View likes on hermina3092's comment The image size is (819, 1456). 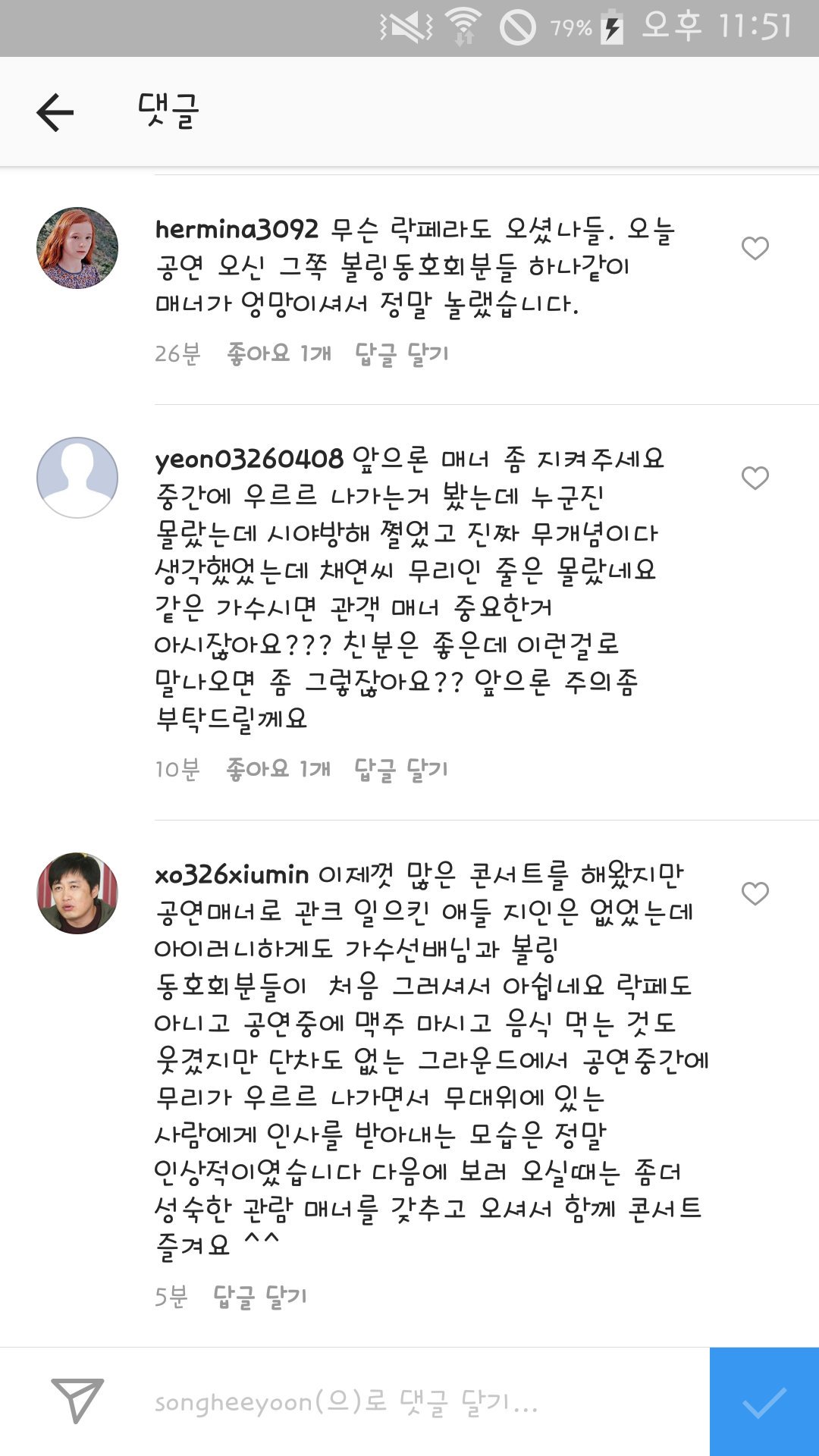279,354
